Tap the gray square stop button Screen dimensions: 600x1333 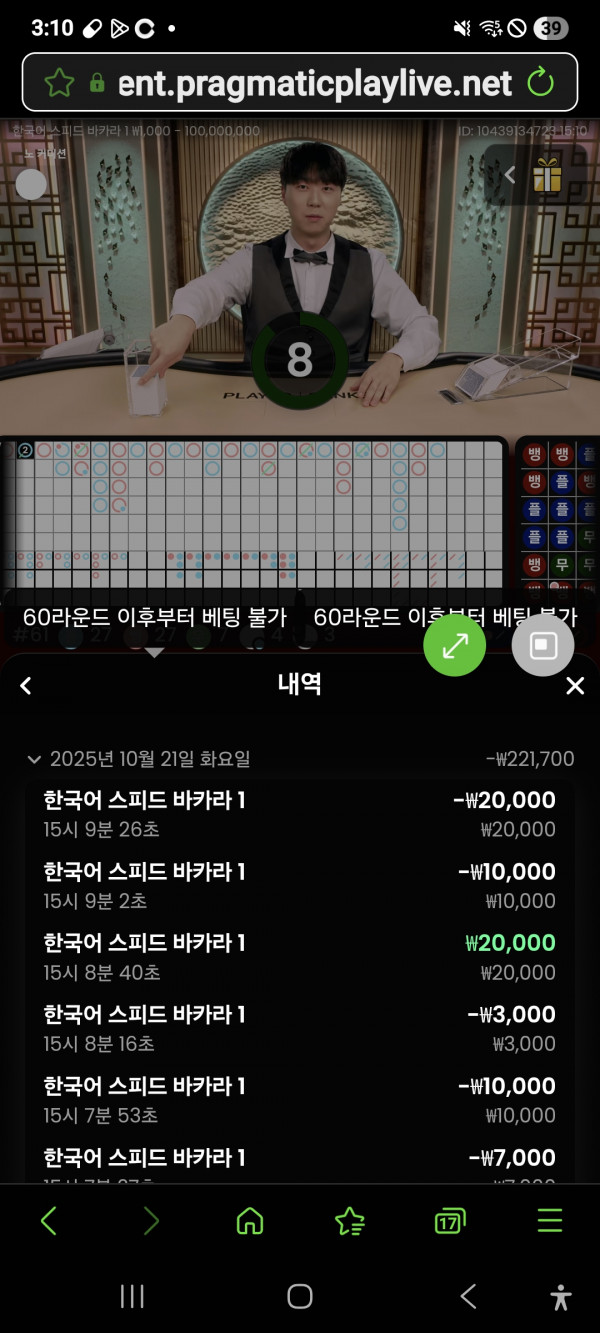(x=543, y=645)
